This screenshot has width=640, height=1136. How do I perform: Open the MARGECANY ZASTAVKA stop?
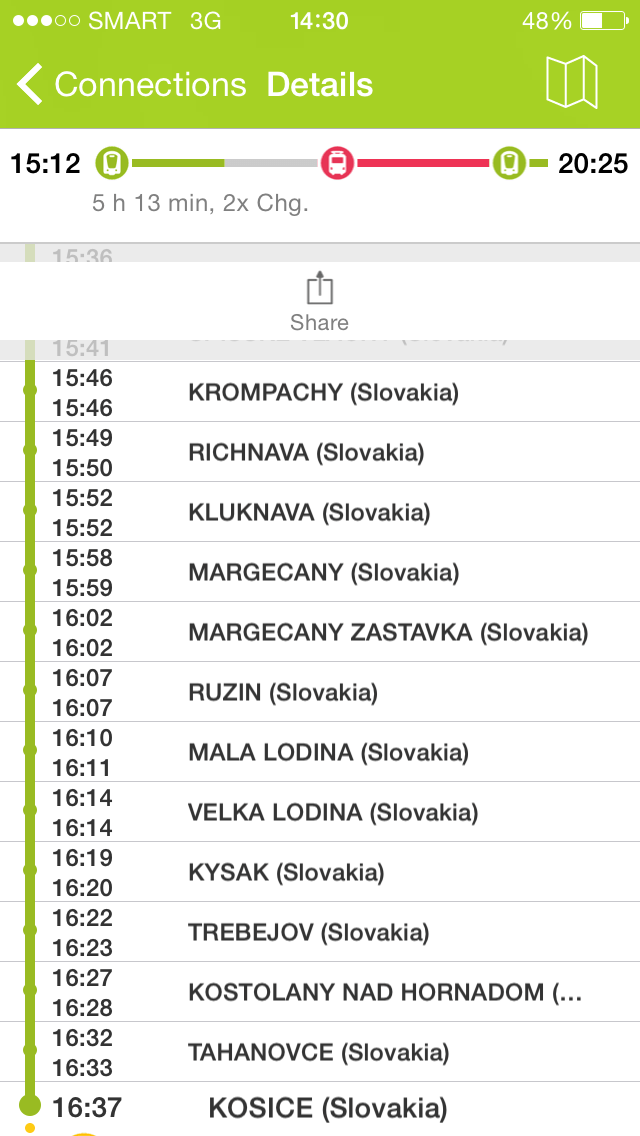point(320,632)
